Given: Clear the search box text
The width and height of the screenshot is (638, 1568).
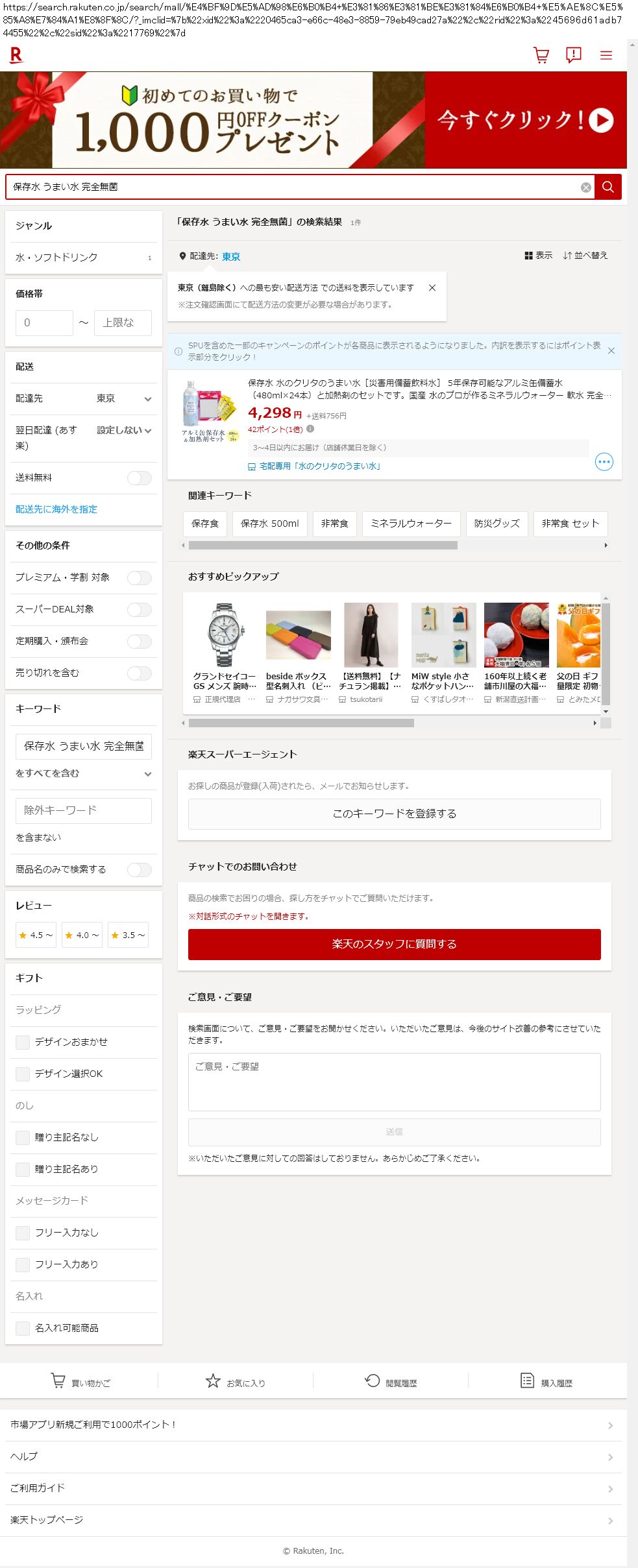Looking at the screenshot, I should (x=585, y=187).
